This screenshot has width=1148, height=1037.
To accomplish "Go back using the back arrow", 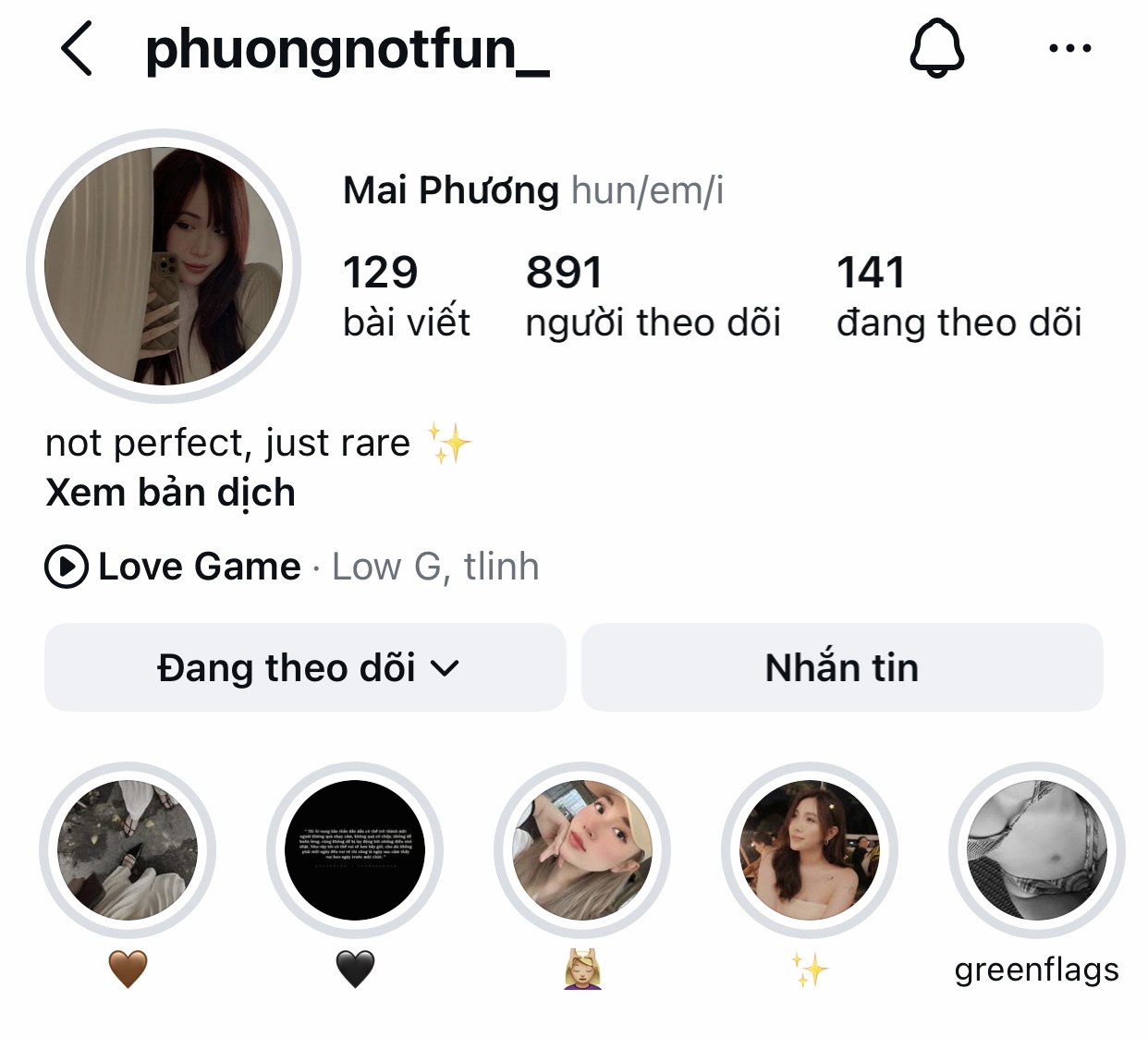I will click(x=78, y=49).
